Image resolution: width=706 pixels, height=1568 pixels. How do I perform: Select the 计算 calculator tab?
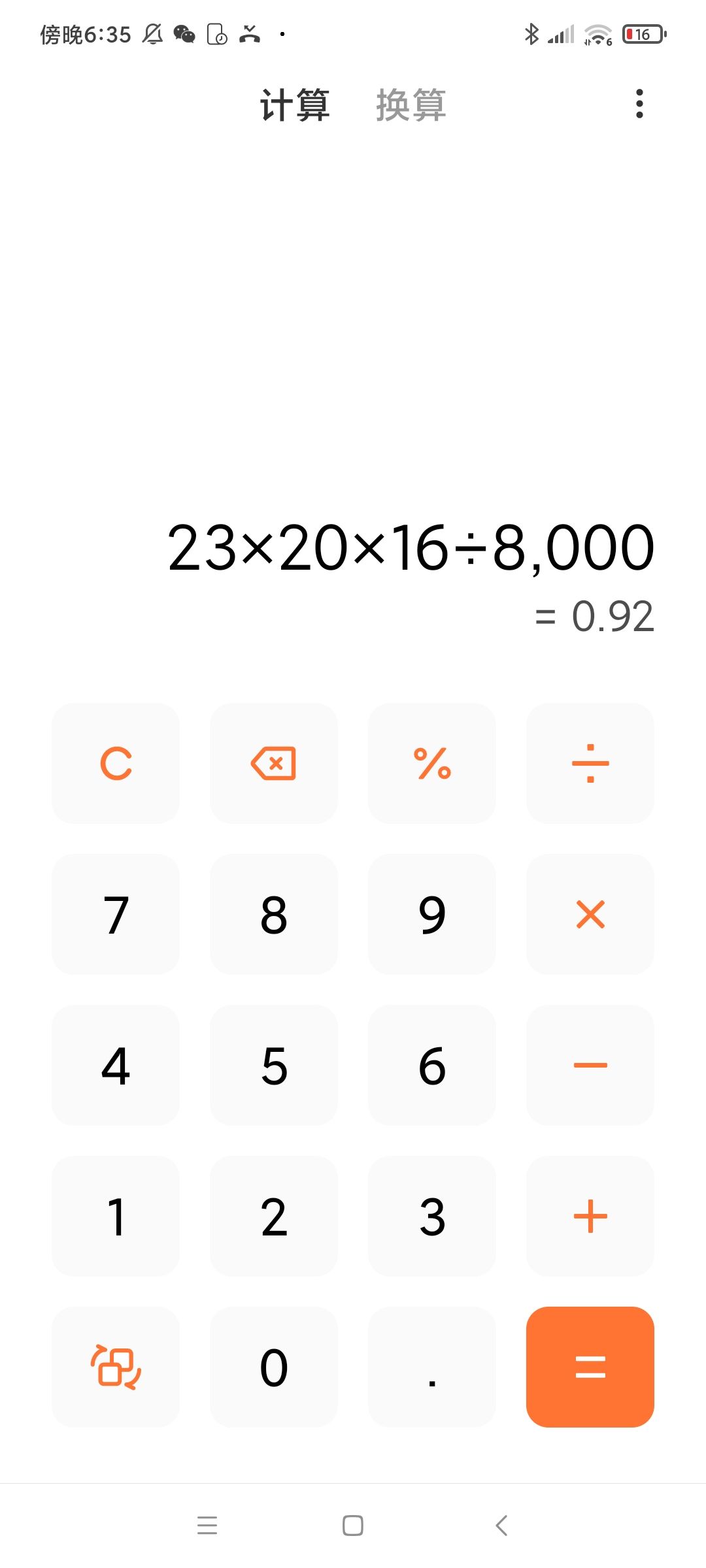[295, 105]
